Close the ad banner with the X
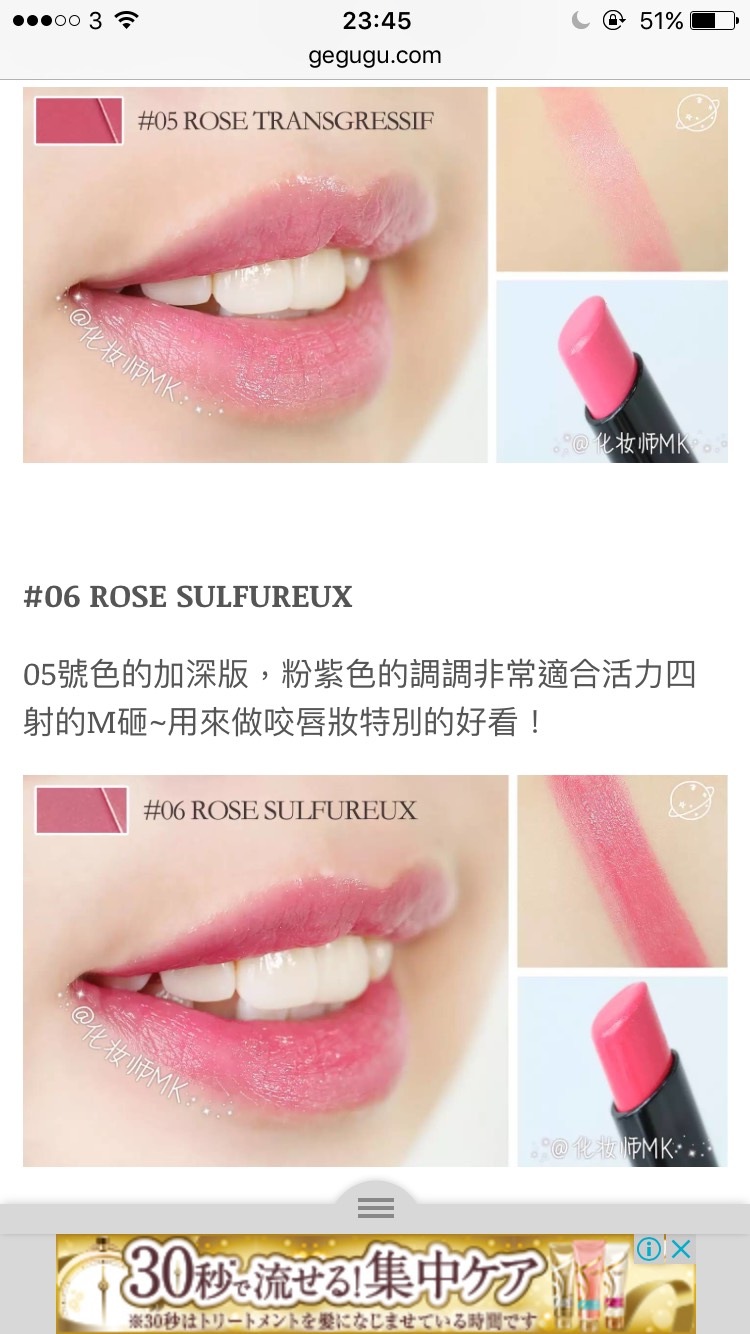Screen dimensions: 750x1334 click(681, 1248)
